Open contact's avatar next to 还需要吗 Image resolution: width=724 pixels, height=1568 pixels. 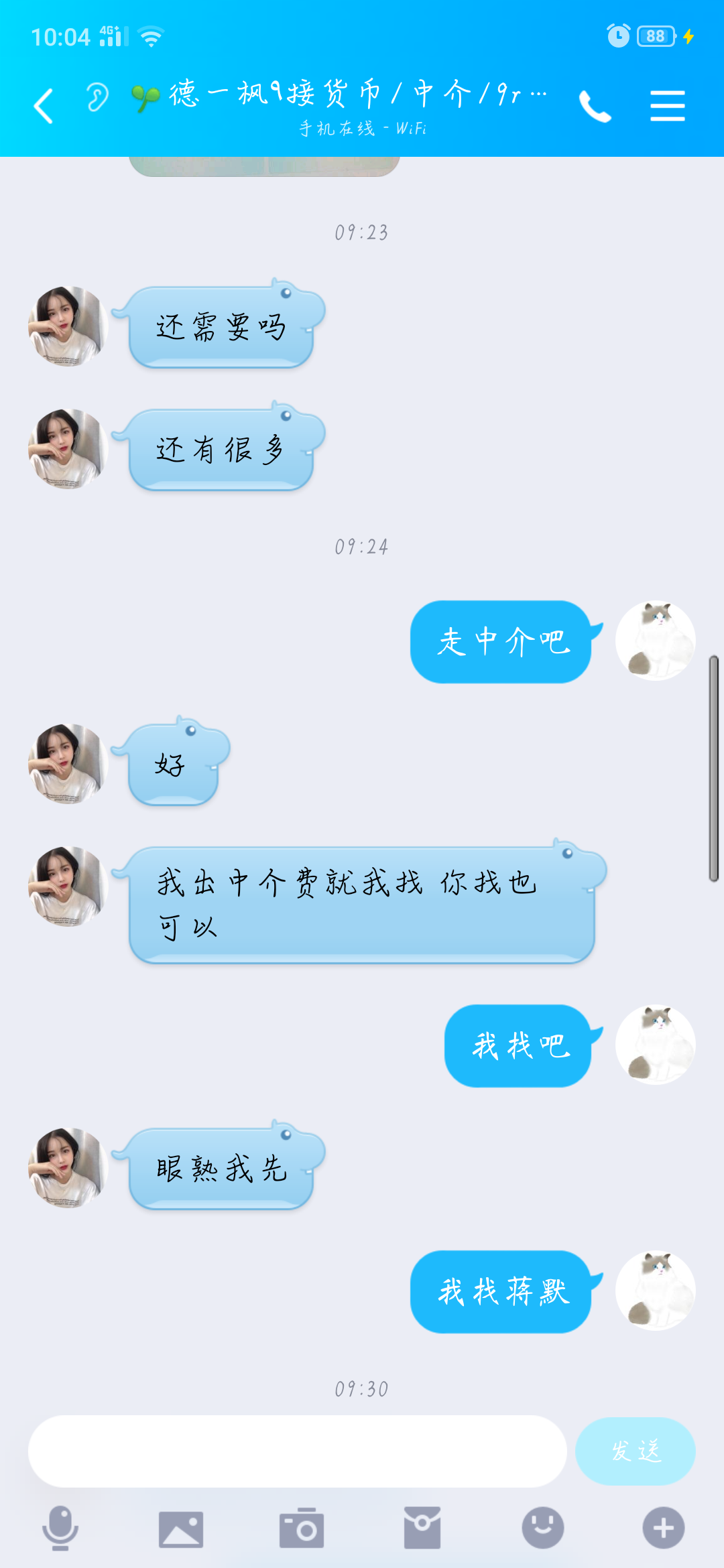coord(68,326)
